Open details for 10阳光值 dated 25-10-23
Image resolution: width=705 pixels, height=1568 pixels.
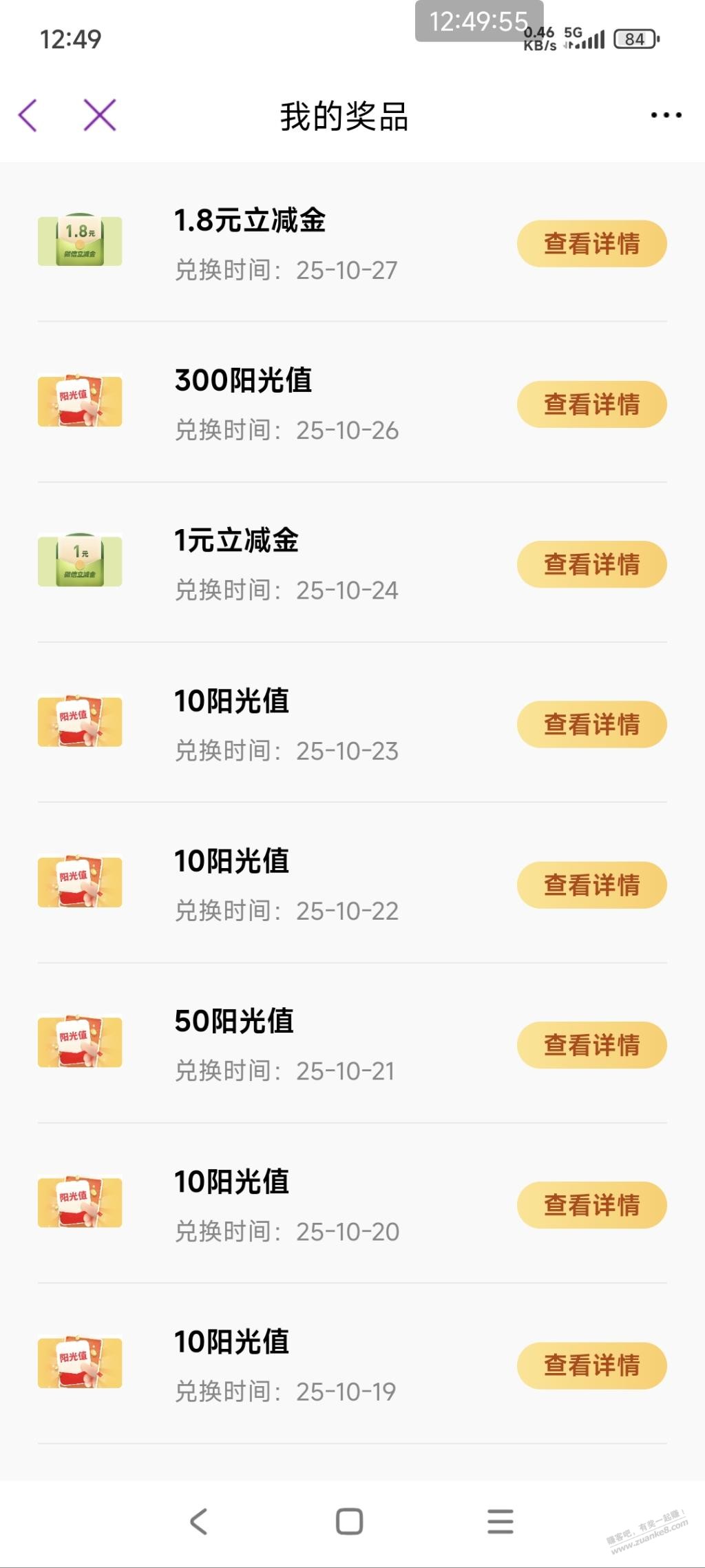coord(591,725)
